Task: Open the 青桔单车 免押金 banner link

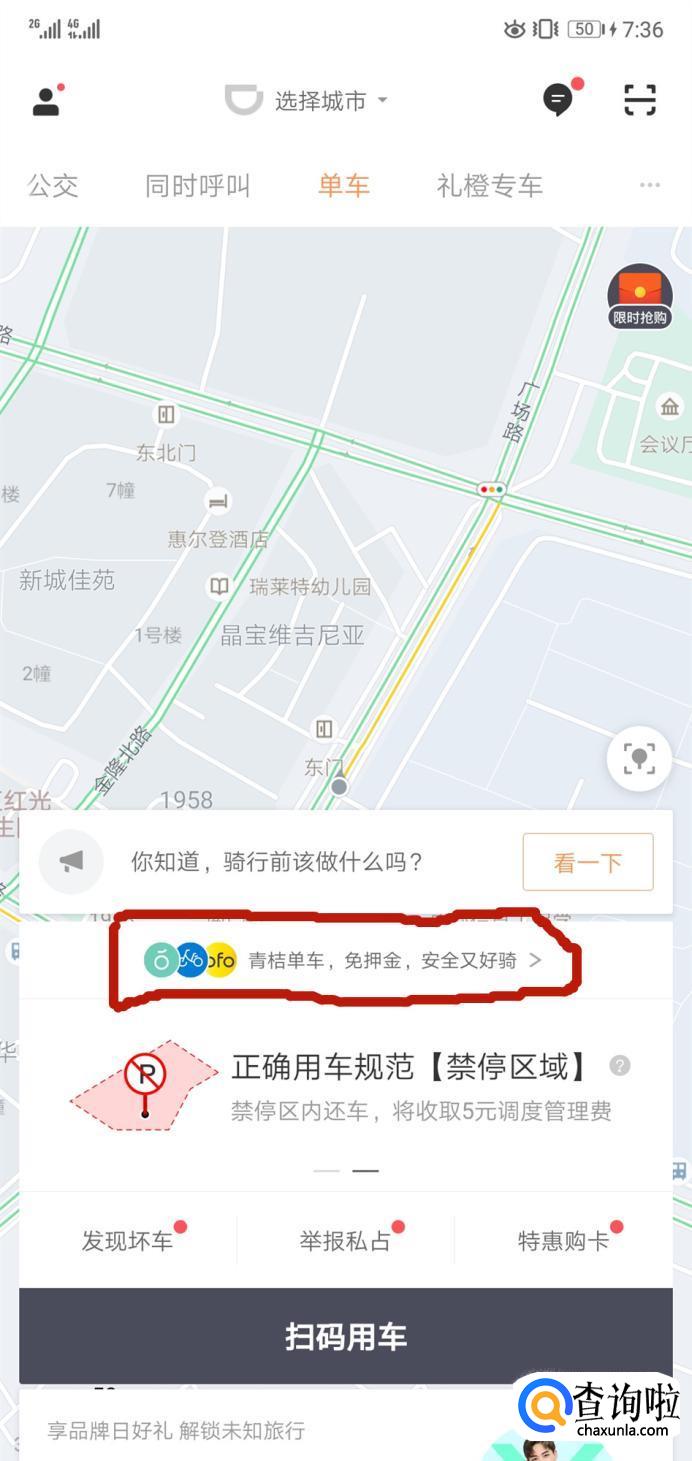Action: (345, 961)
